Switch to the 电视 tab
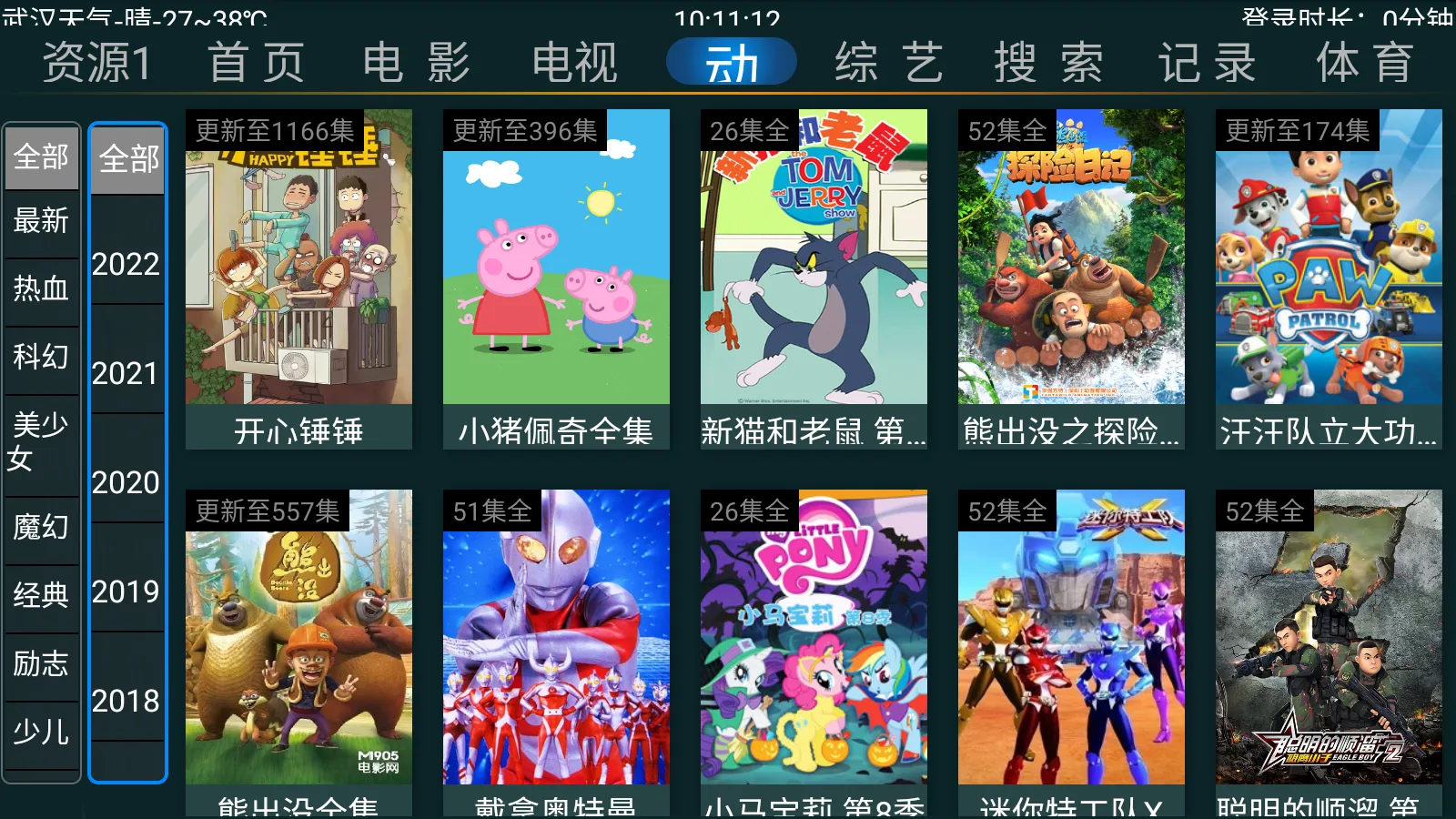 point(574,63)
